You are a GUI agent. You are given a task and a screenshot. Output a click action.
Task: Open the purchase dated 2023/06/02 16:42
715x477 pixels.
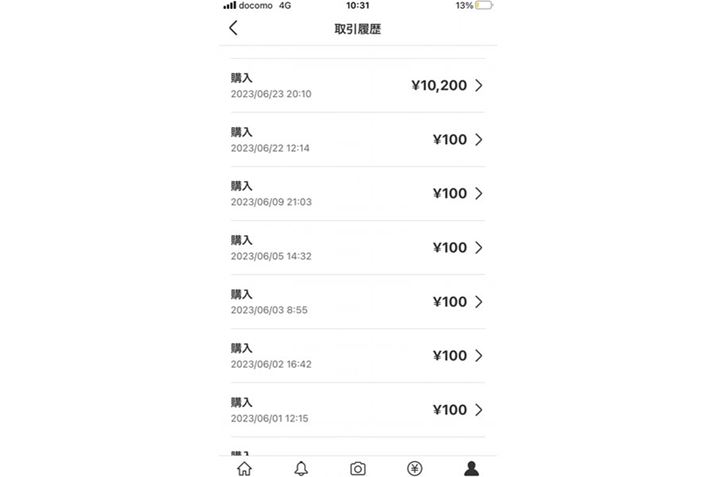tap(357, 356)
